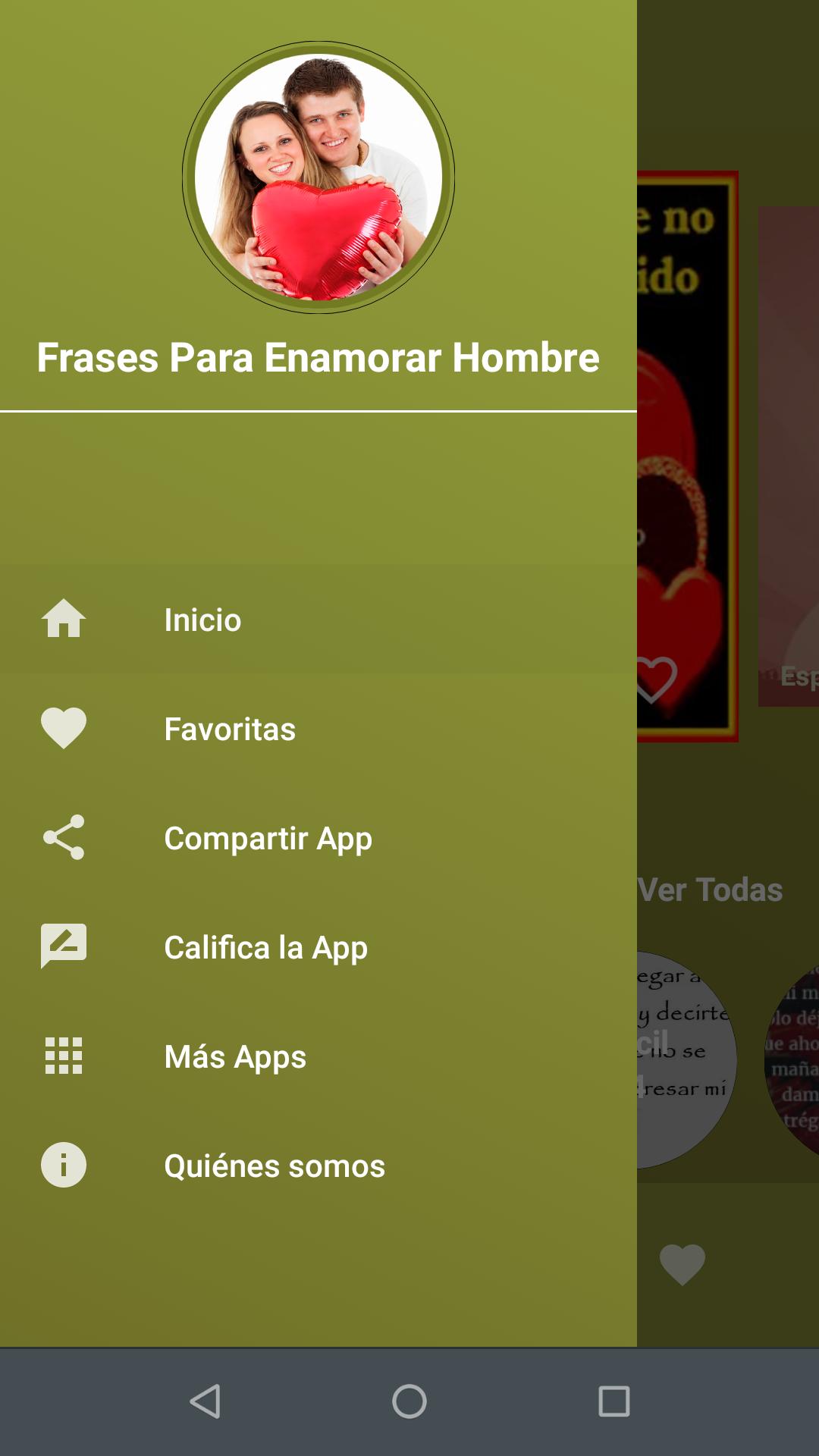Viewport: 819px width, 1456px height.
Task: Tap the info icon beside Quiénes somos
Action: tap(64, 1166)
